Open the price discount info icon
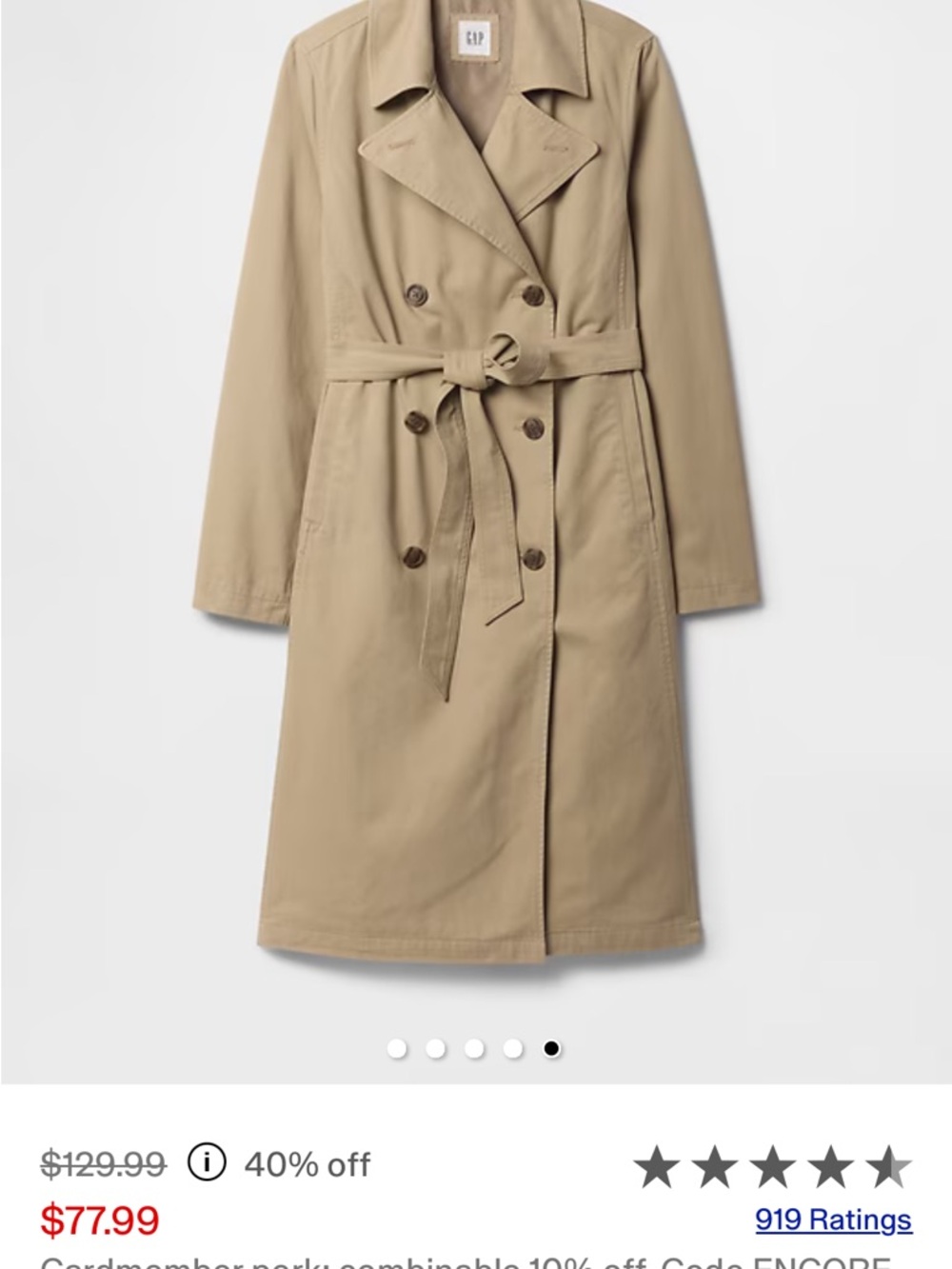Screen dimensions: 952x1269 coord(208,1161)
